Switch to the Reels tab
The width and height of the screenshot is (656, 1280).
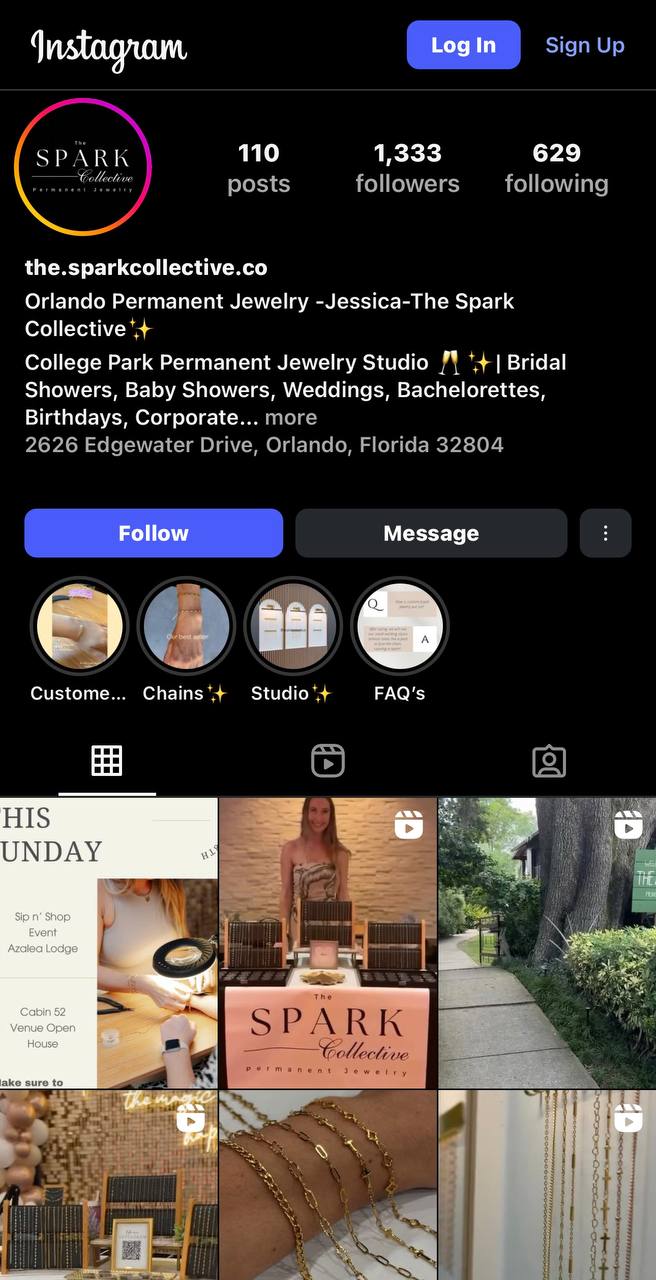[328, 761]
